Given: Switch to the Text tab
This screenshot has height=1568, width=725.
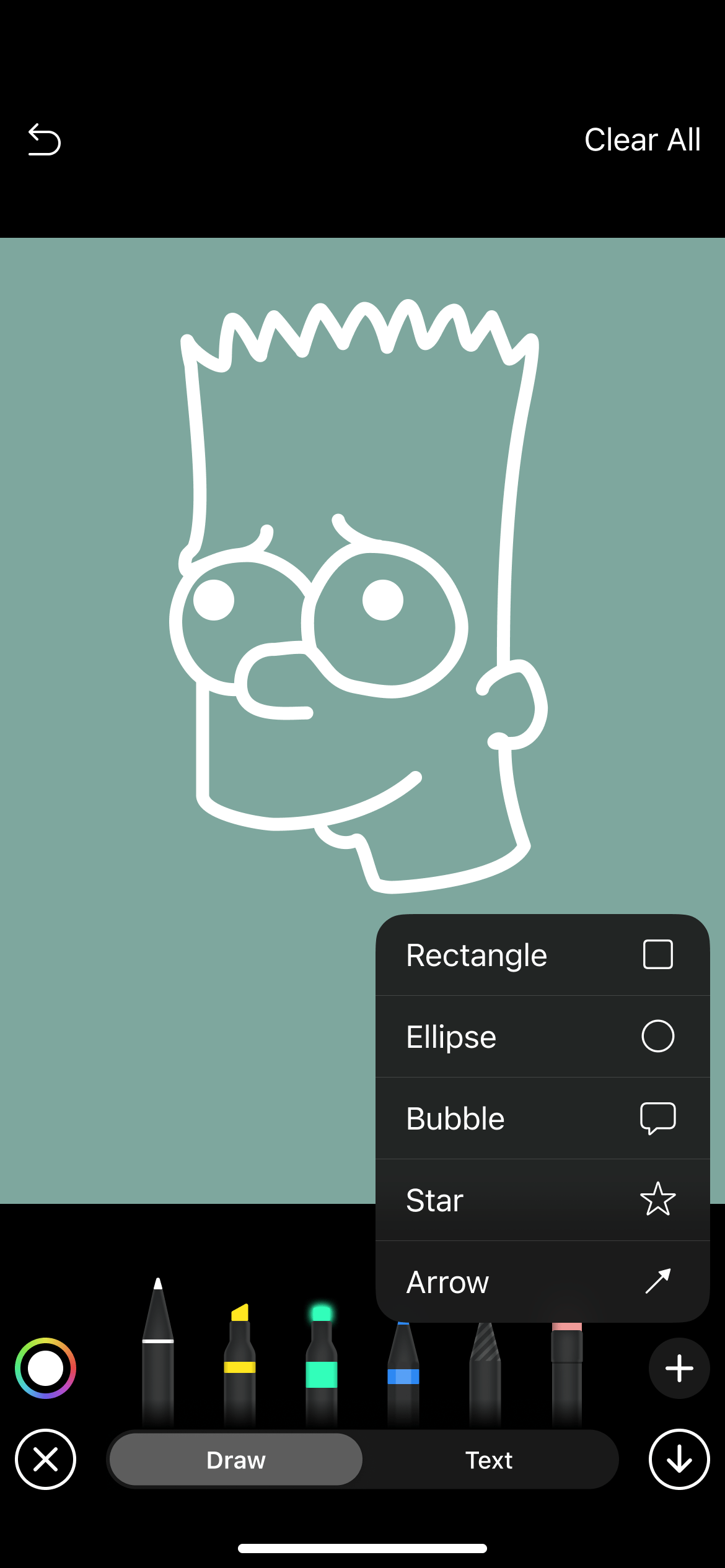Looking at the screenshot, I should pos(489,1460).
